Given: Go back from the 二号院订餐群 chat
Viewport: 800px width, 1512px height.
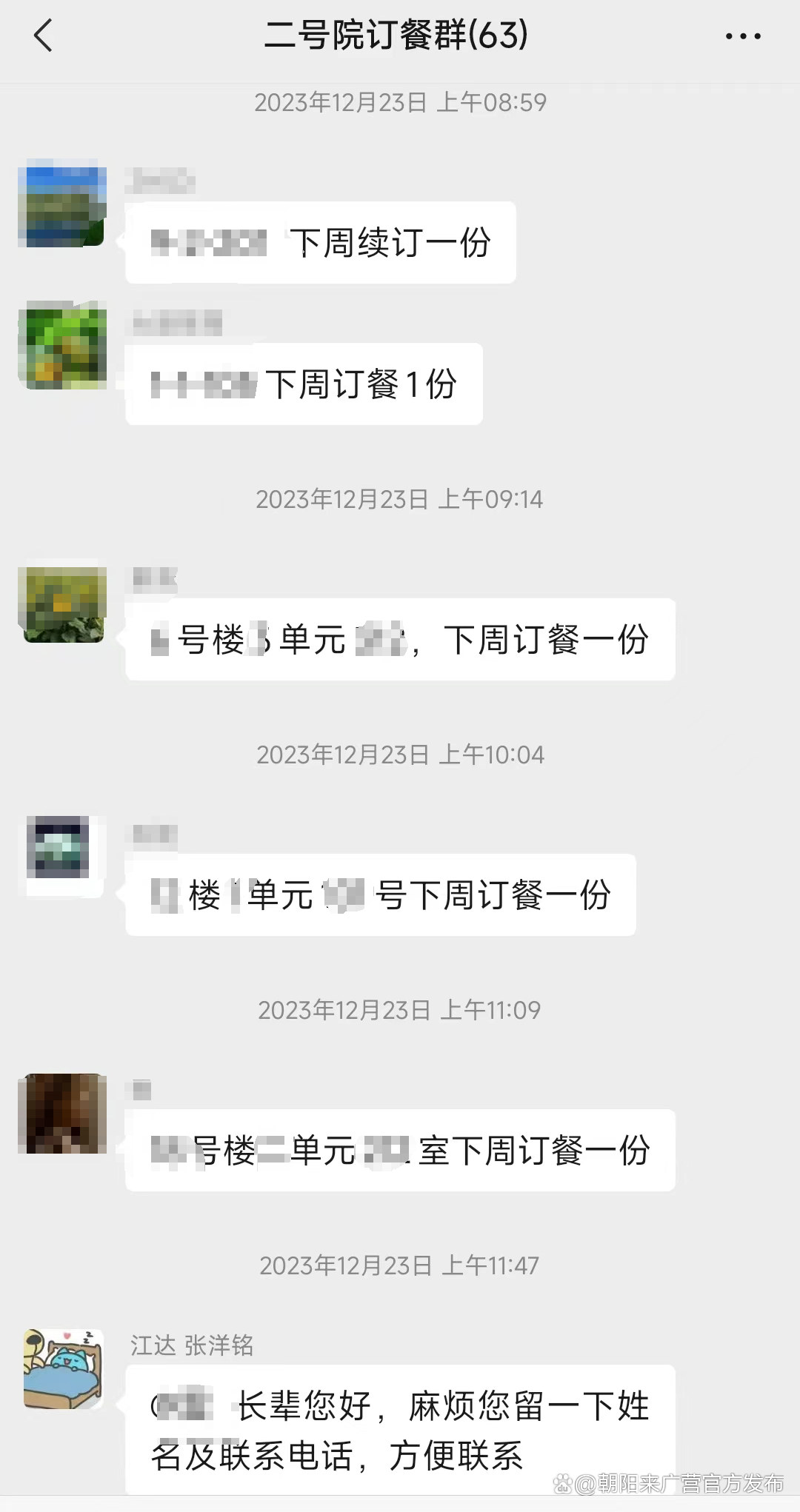Looking at the screenshot, I should [x=44, y=36].
